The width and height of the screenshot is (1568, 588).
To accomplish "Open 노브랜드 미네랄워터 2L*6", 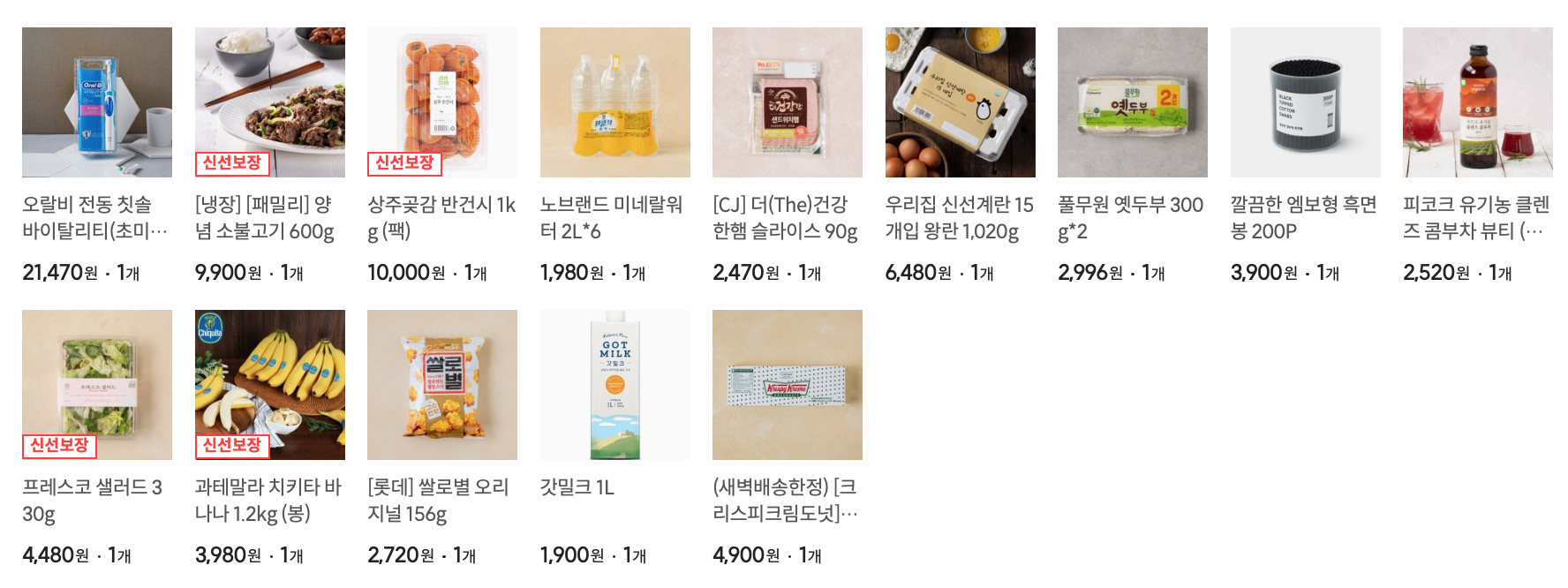I will 615,102.
